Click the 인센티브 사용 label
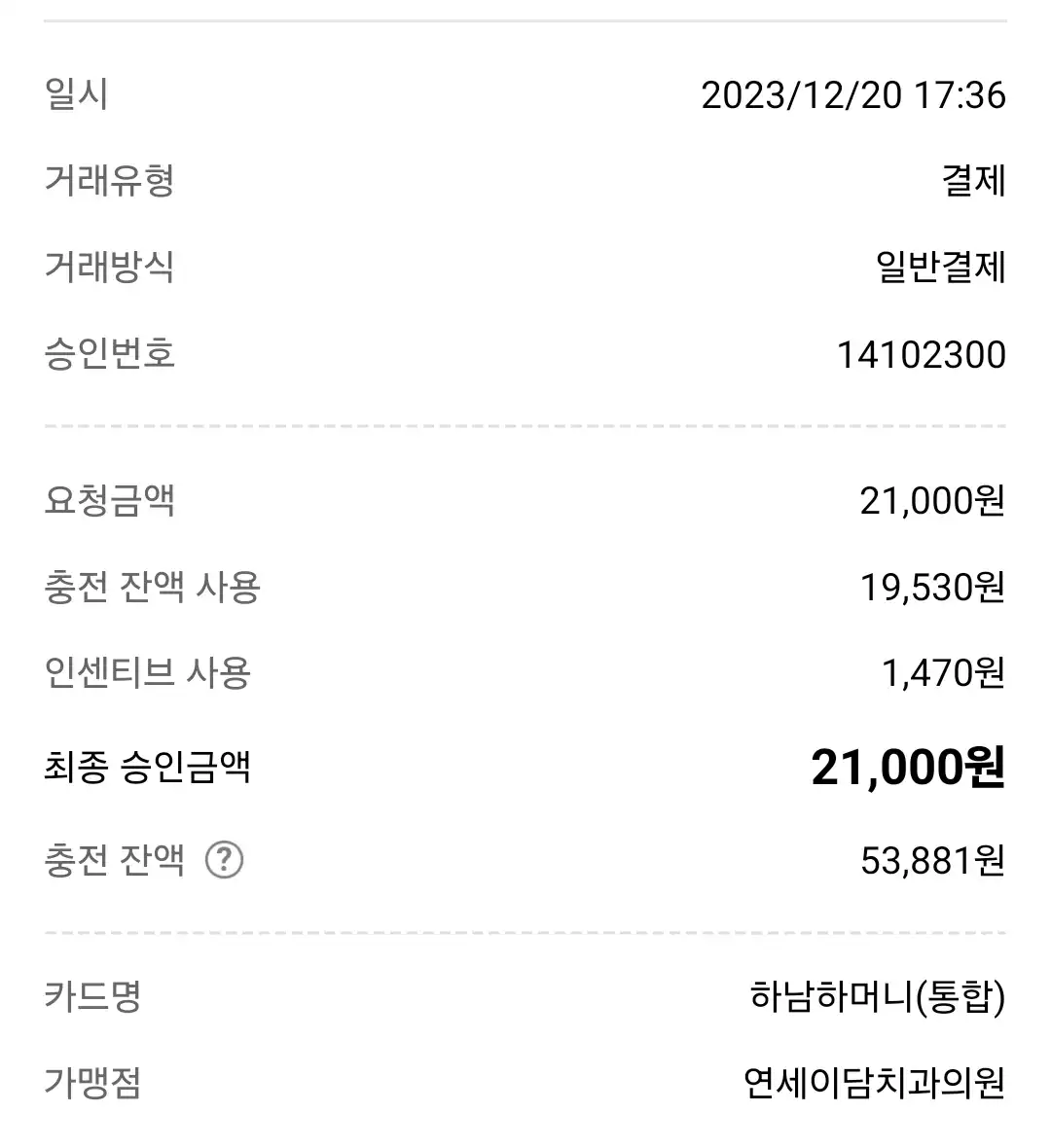Viewport: 1051px width, 1148px height. (147, 671)
